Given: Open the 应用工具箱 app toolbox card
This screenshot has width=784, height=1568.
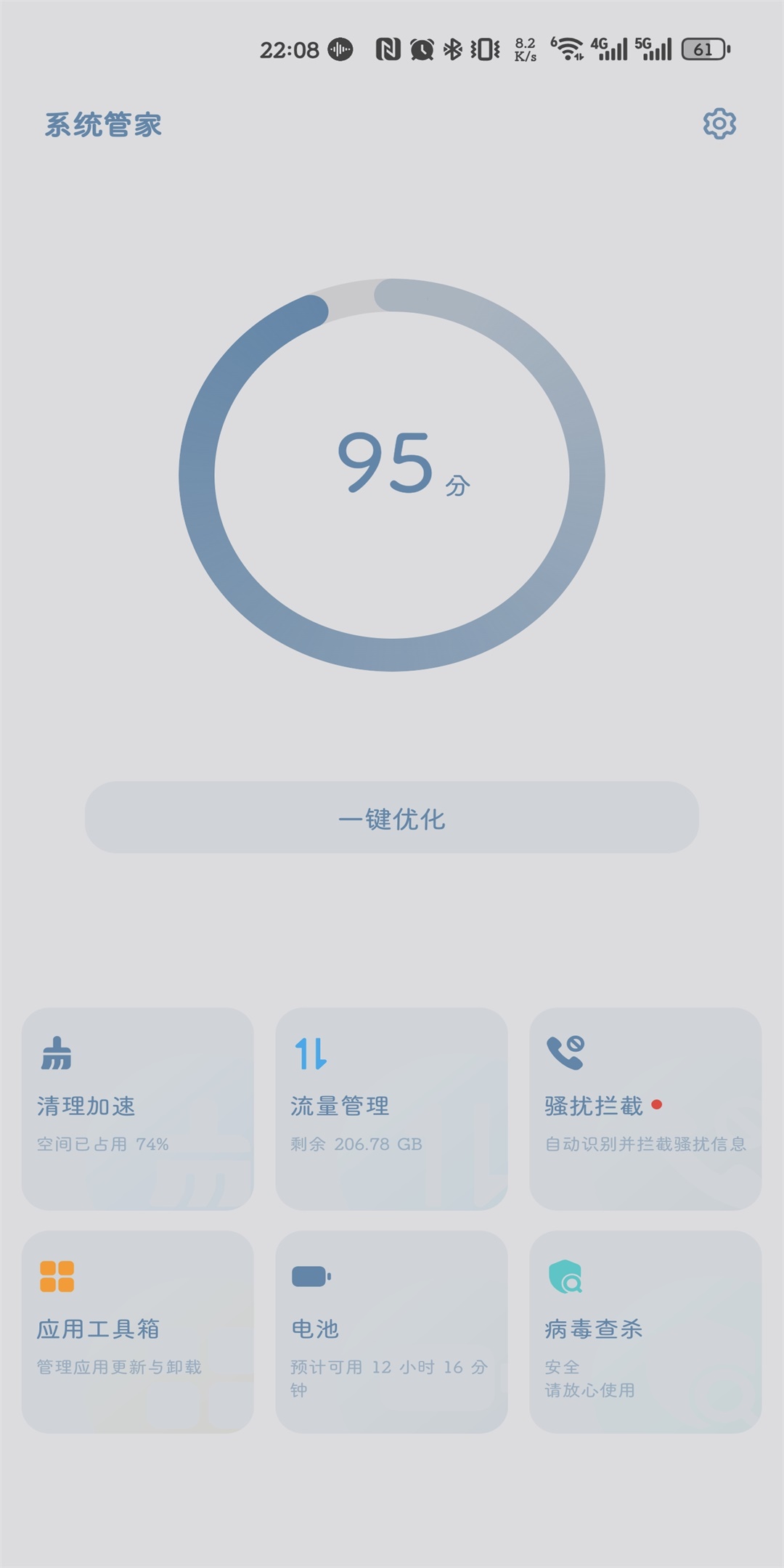Looking at the screenshot, I should point(138,1331).
